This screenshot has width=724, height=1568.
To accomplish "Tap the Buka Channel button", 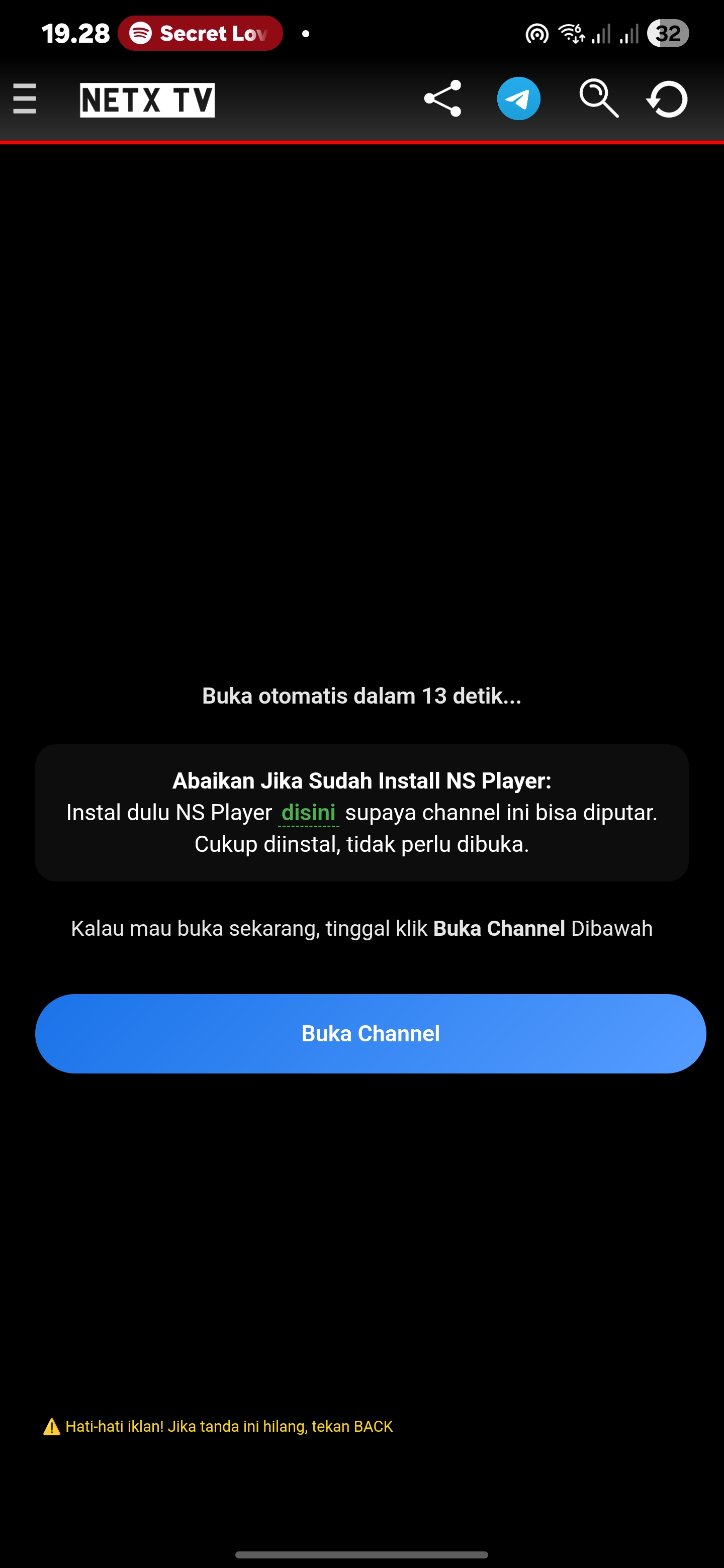I will click(370, 1034).
